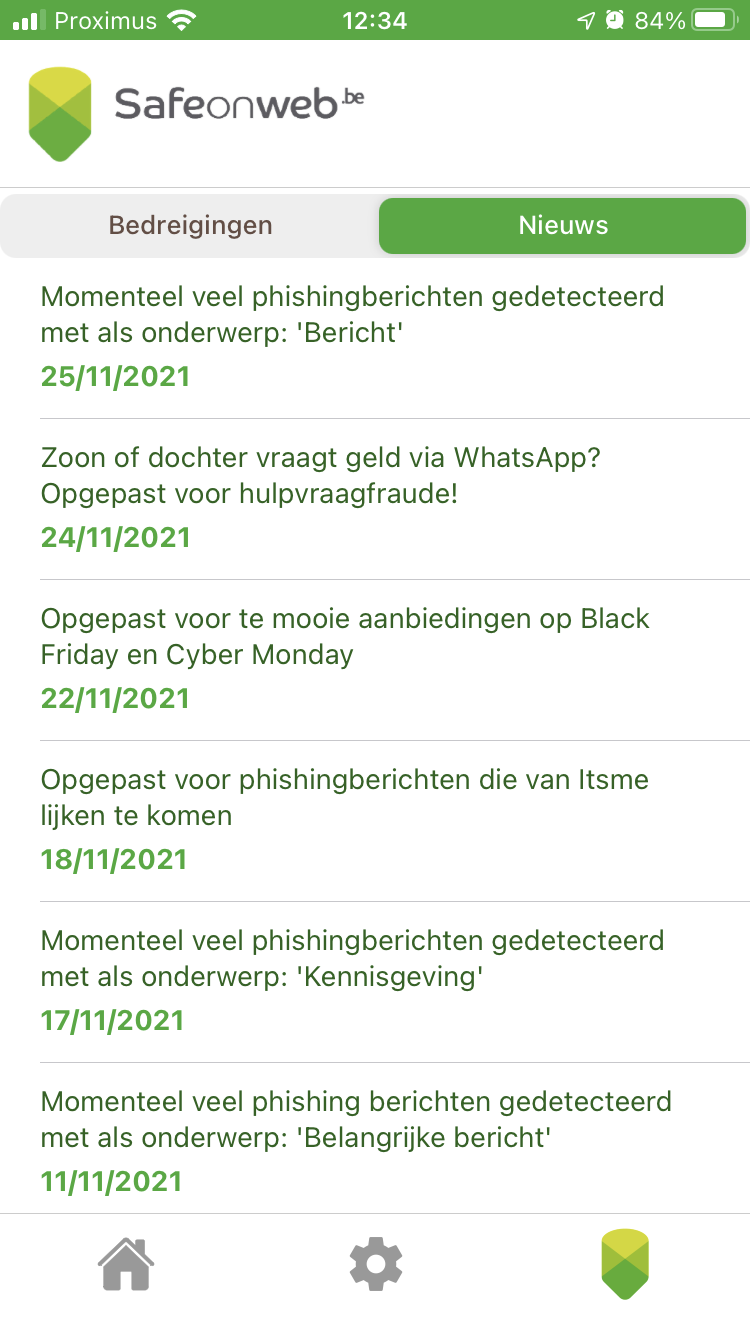Switch to the Bedreigingen tab
Image resolution: width=750 pixels, height=1334 pixels.
click(190, 225)
